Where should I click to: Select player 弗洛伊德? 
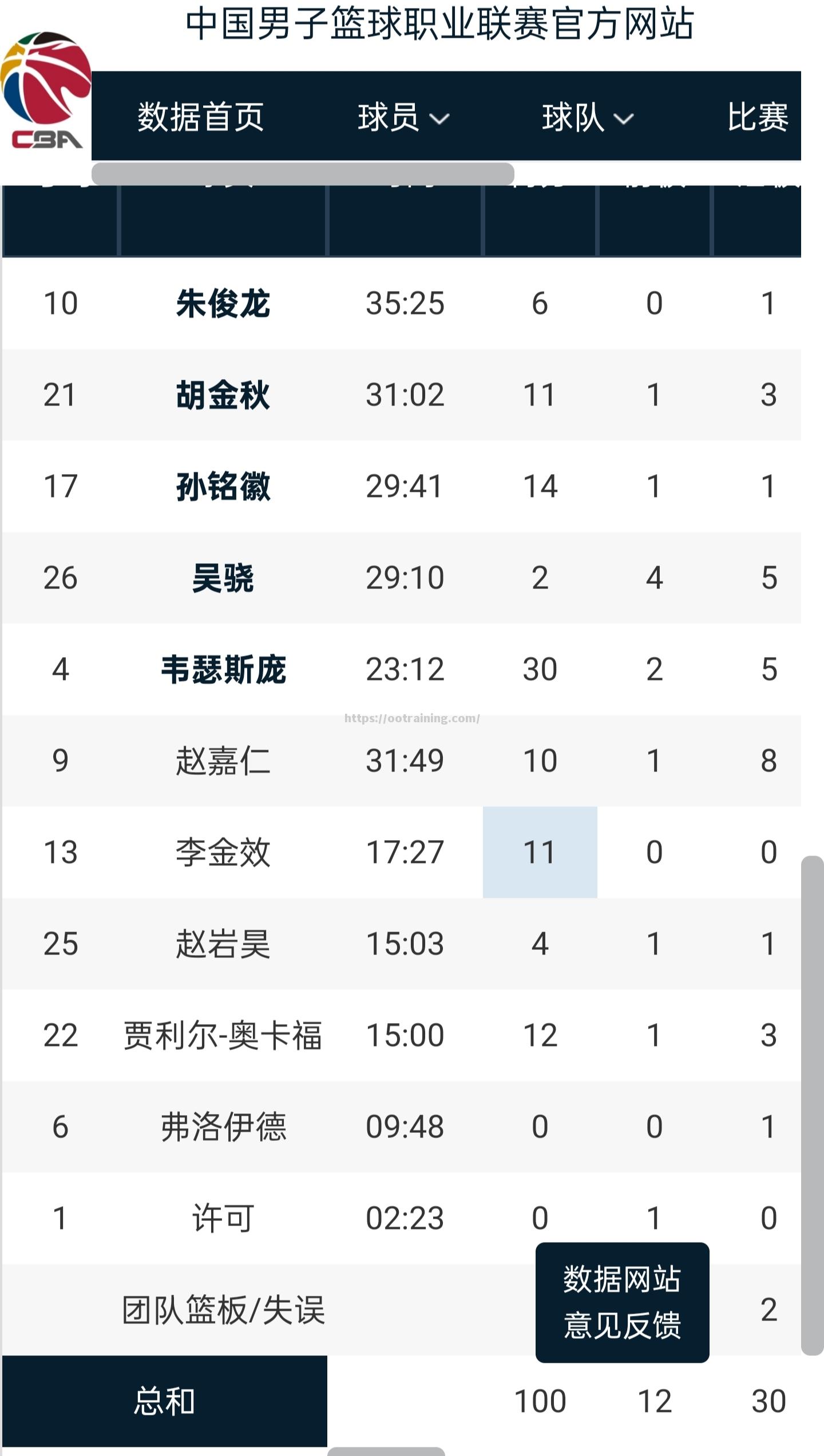pos(223,1127)
